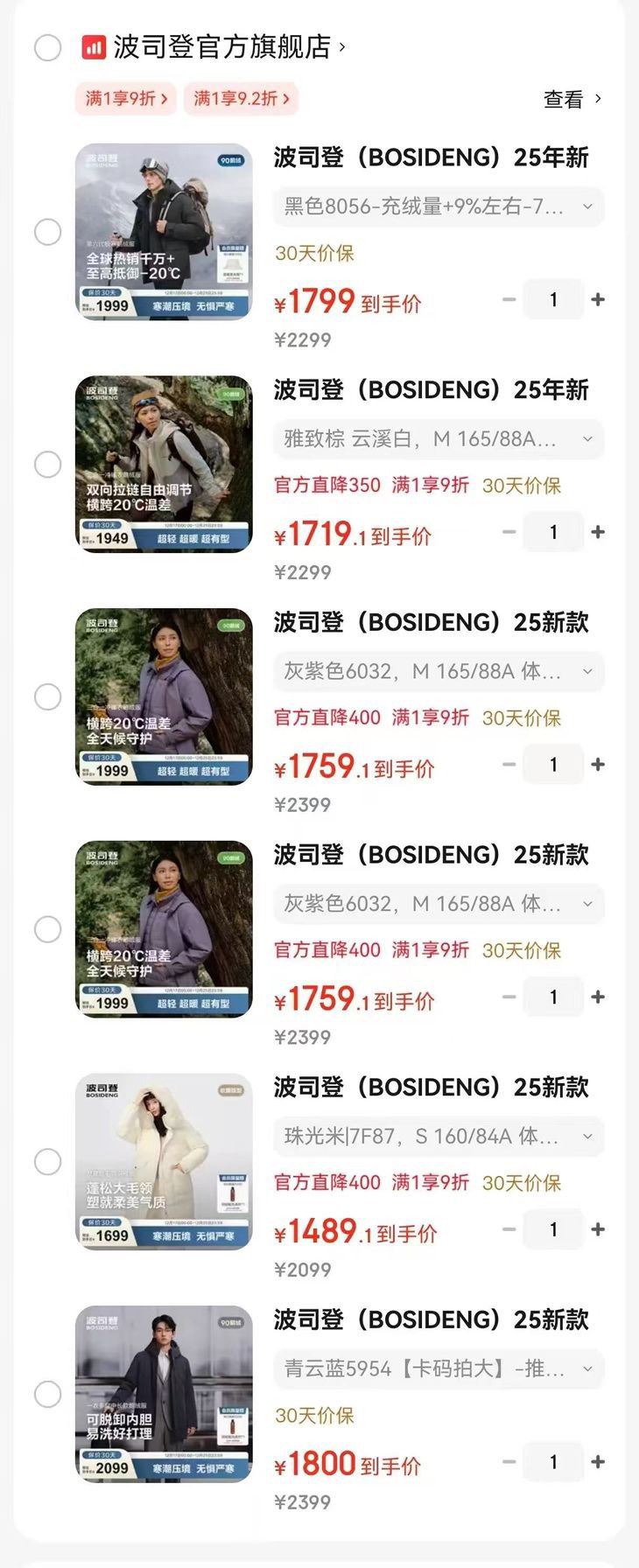
Task: Open the 满1享9.2折 promotion chip
Action: 241,99
